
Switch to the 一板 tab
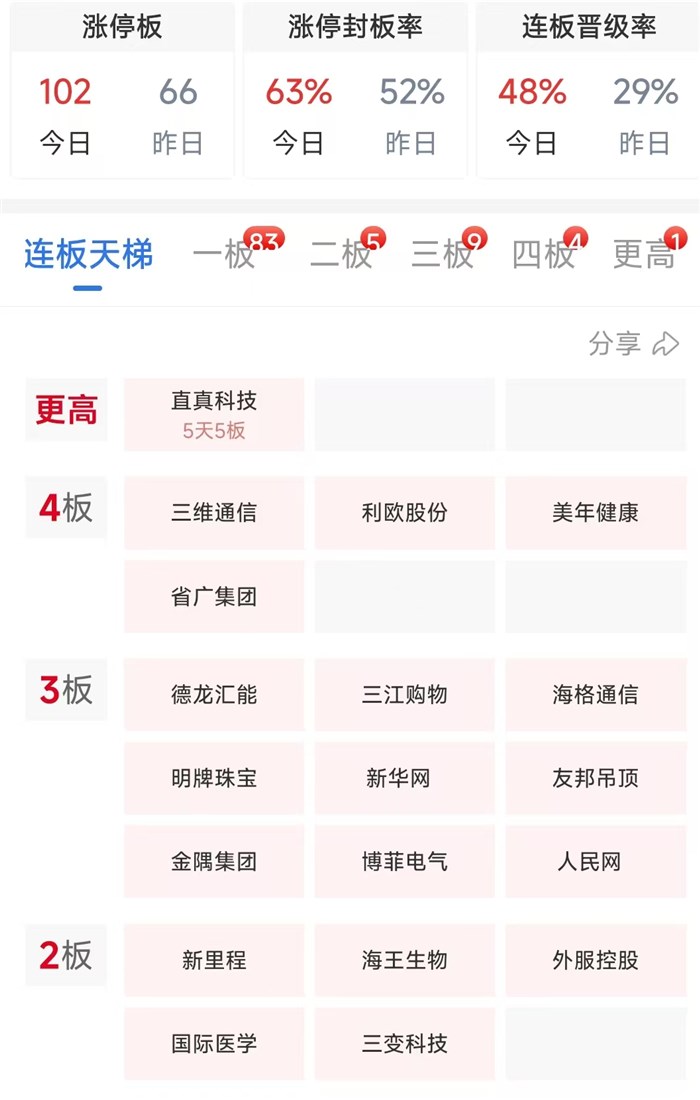coord(224,254)
